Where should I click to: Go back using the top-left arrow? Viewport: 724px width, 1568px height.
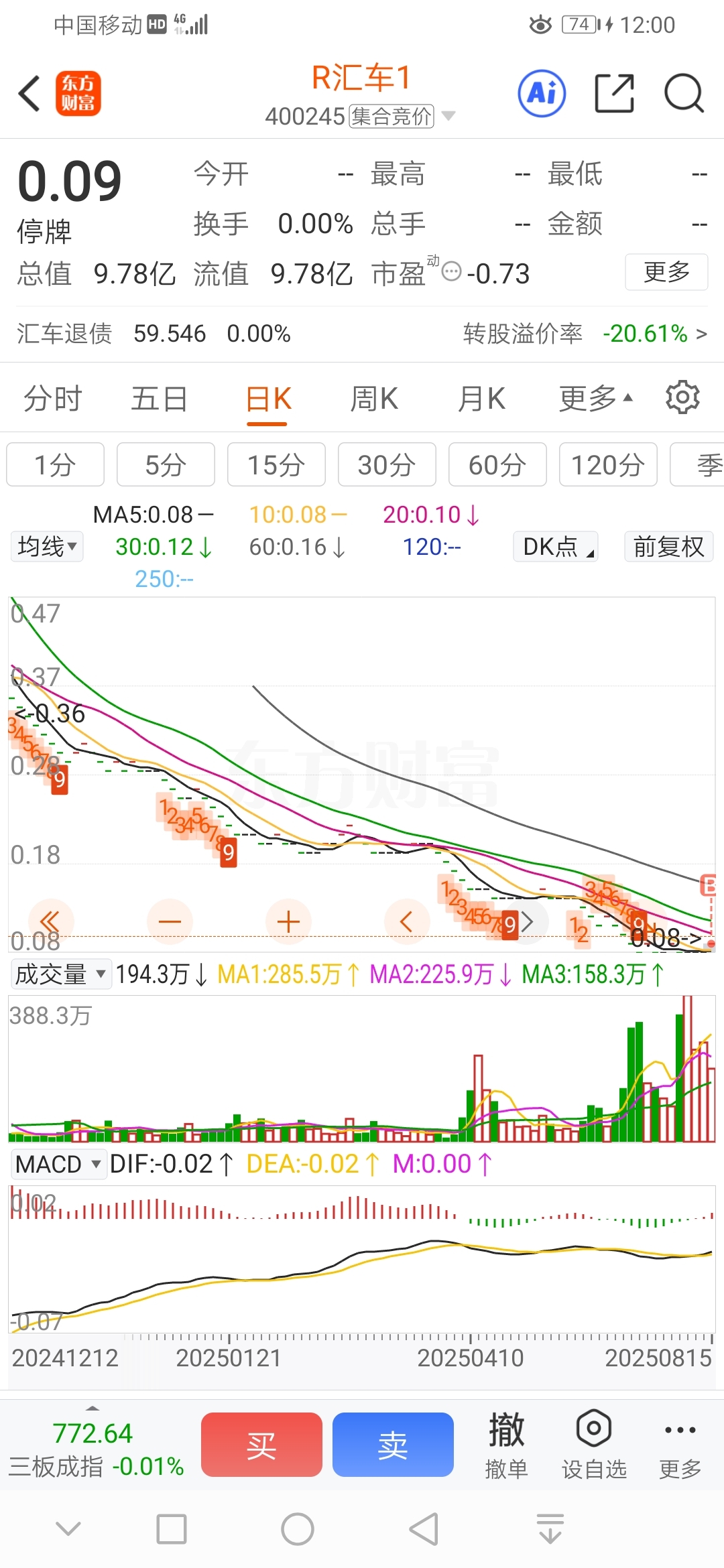click(29, 93)
